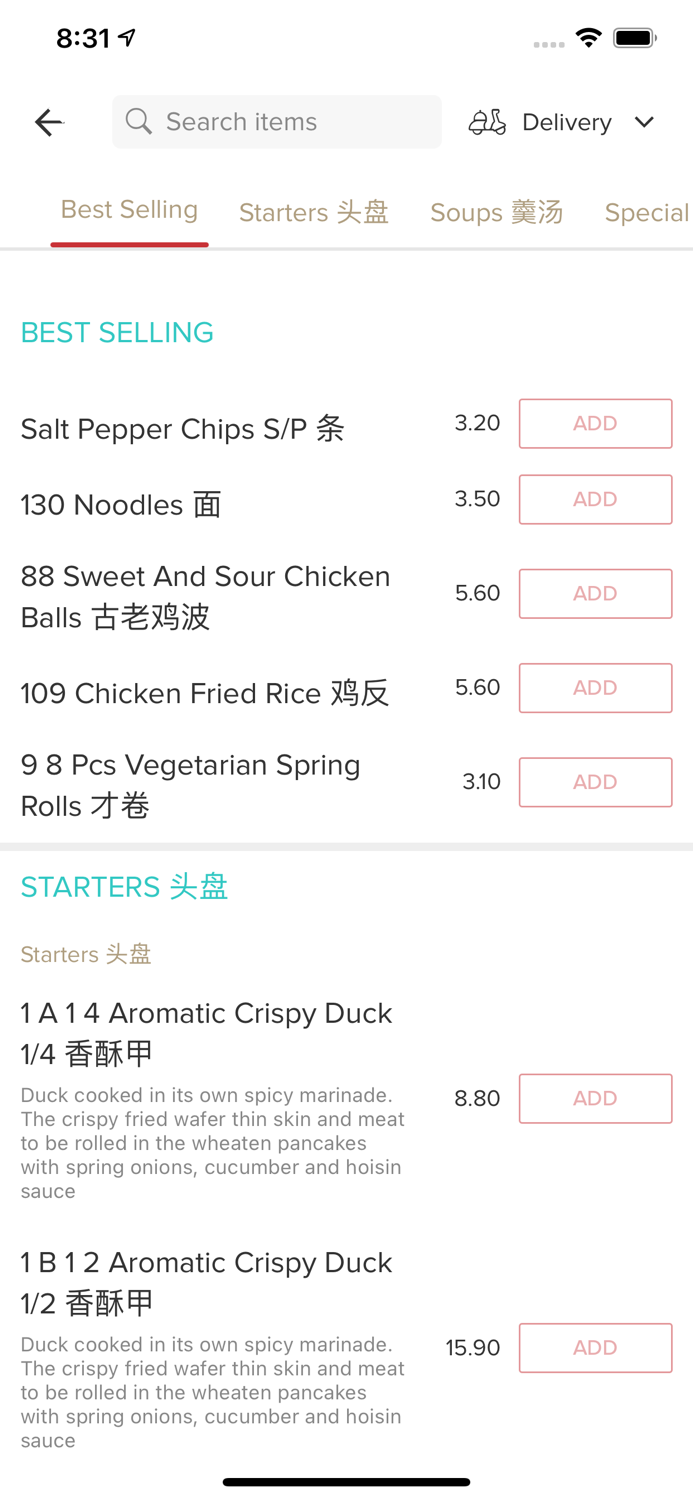Expand the Delivery dropdown
This screenshot has width=693, height=1500.
pos(562,122)
